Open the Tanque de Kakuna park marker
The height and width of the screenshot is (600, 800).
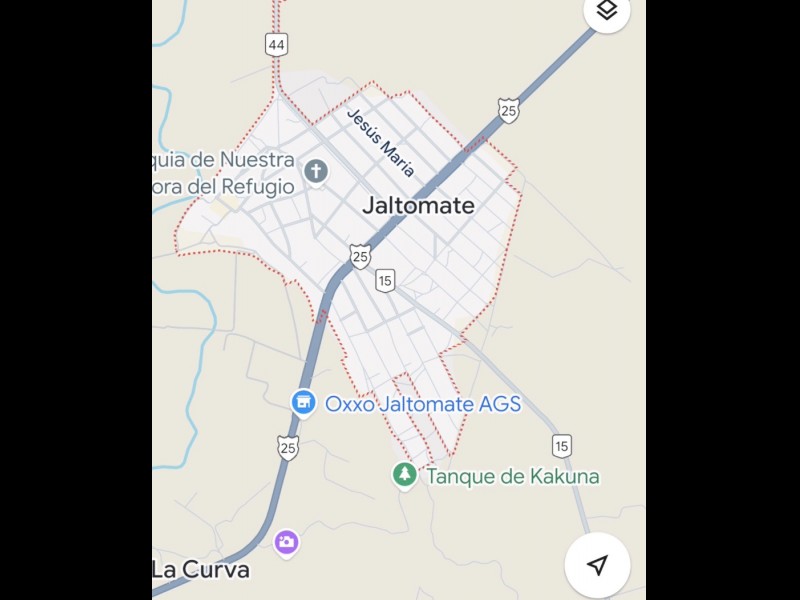pyautogui.click(x=404, y=475)
